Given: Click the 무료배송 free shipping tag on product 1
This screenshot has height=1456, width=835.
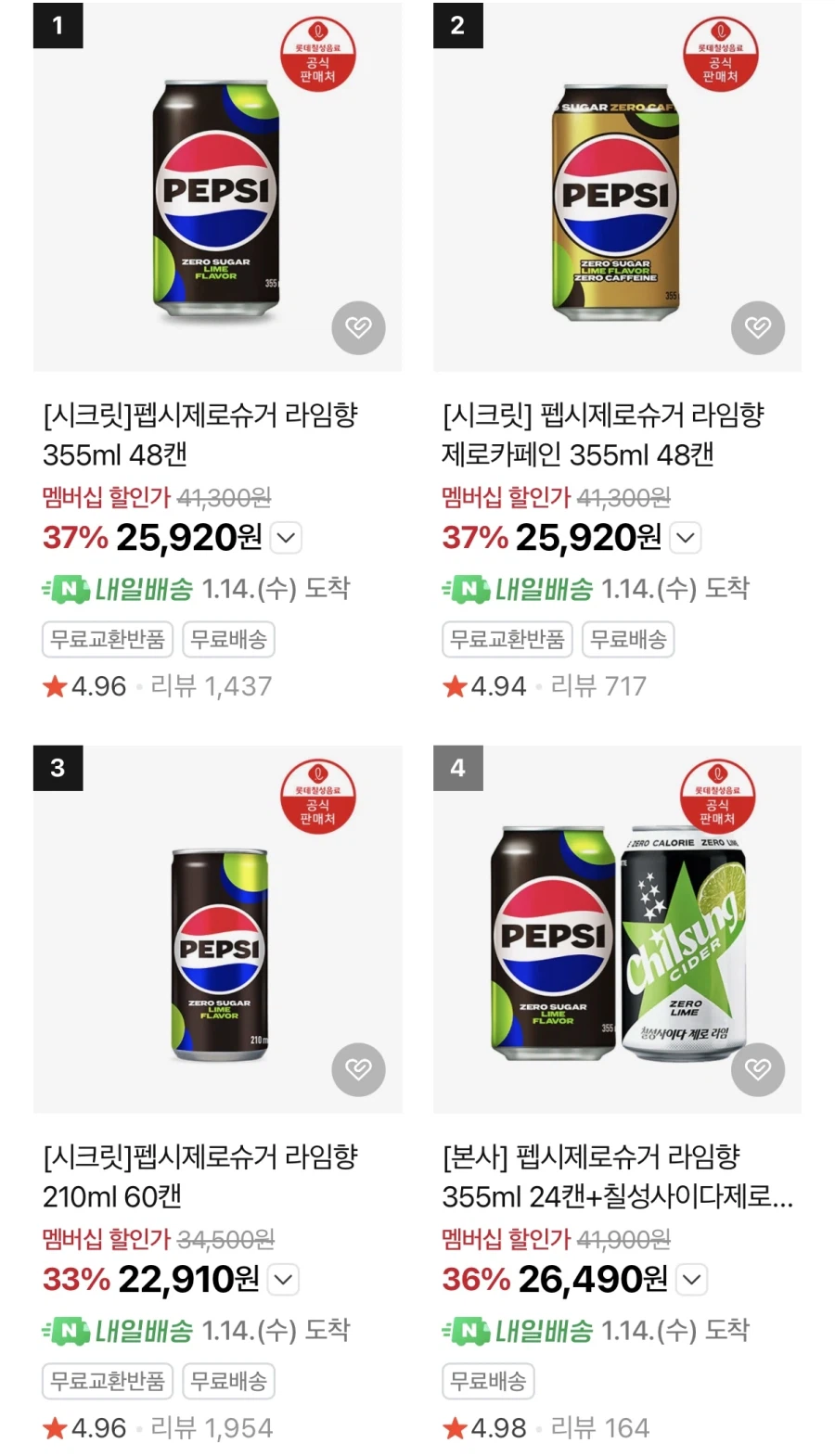Looking at the screenshot, I should [x=228, y=639].
